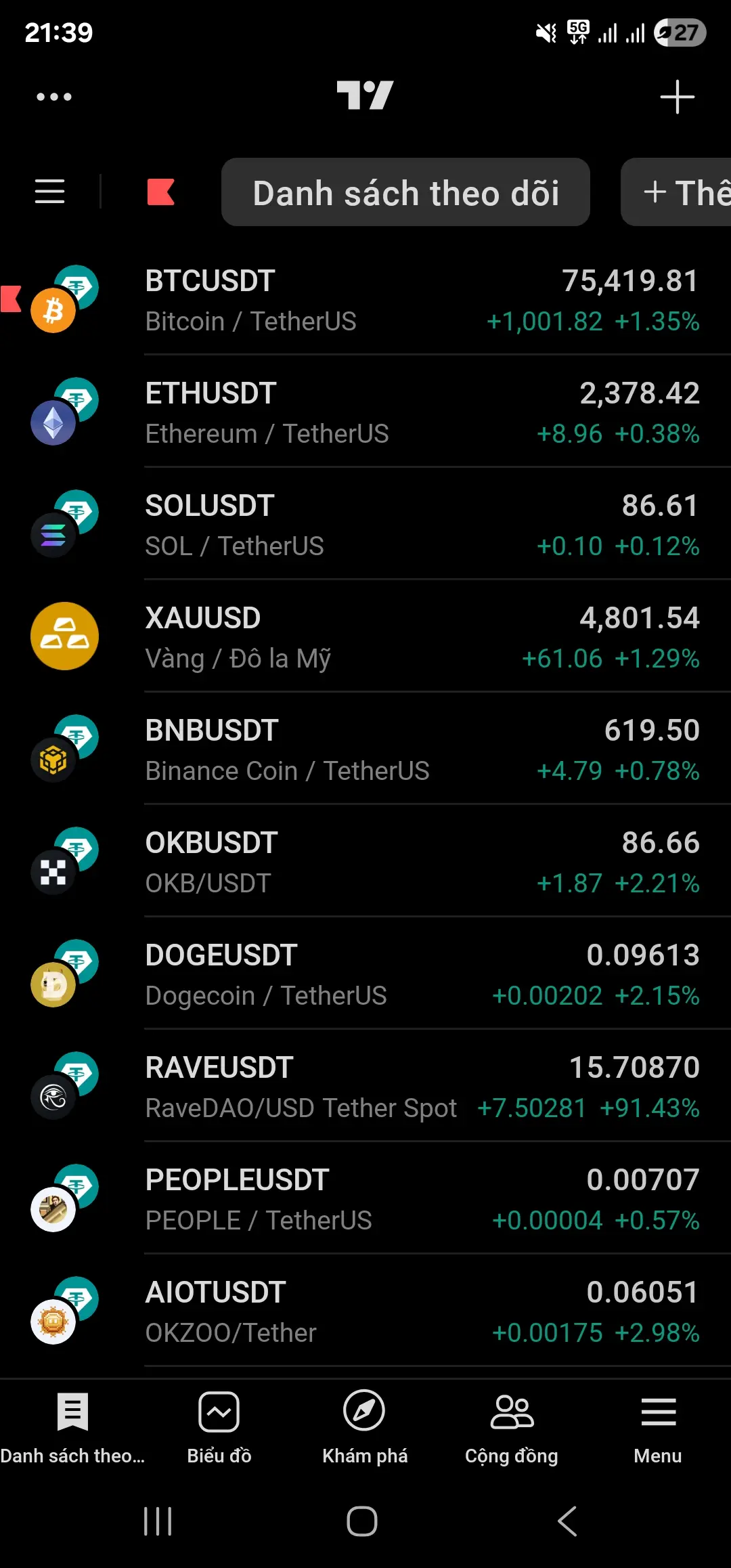
Task: Open the RAVEUSDT row
Action: point(365,1087)
